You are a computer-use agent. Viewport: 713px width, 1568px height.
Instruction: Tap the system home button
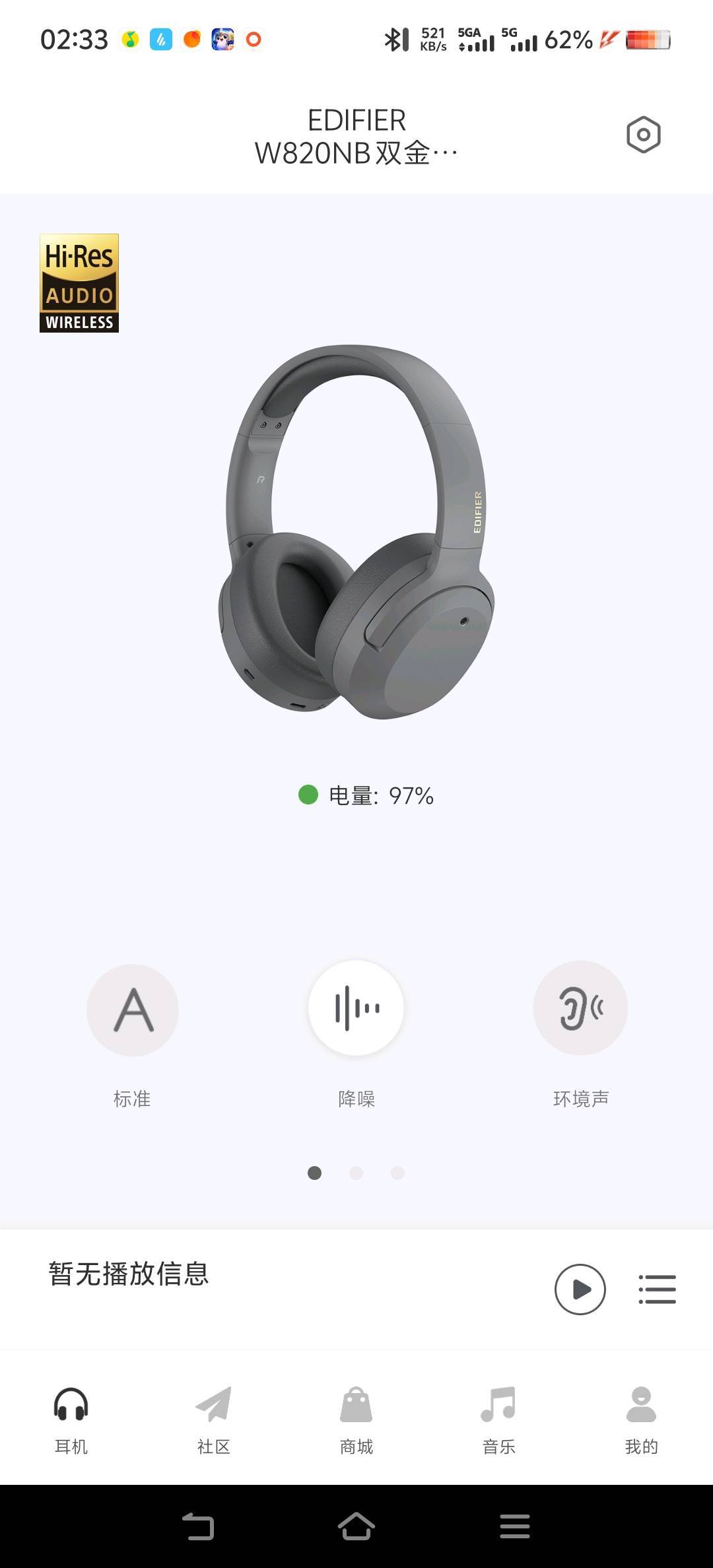pos(356,1526)
